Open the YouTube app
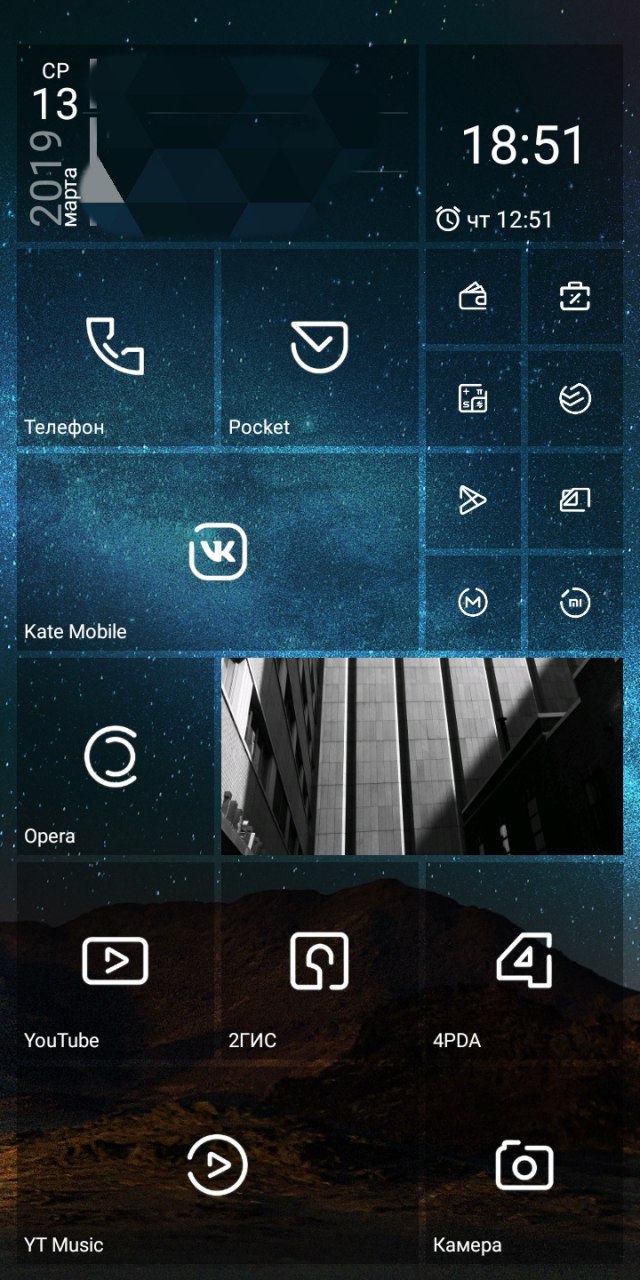This screenshot has width=640, height=1280. tap(115, 961)
